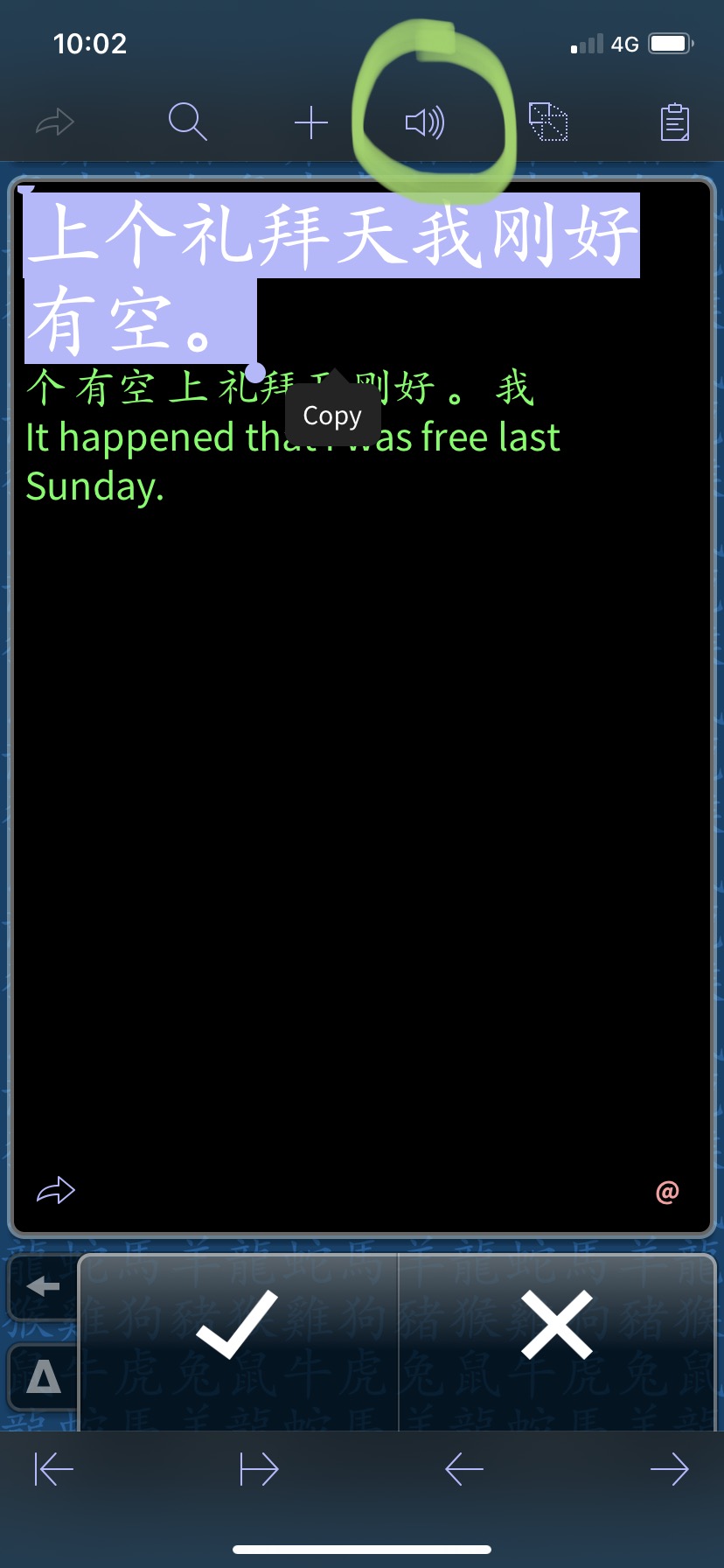Mark card incorrect with the X
This screenshot has width=724, height=1568.
[556, 1325]
